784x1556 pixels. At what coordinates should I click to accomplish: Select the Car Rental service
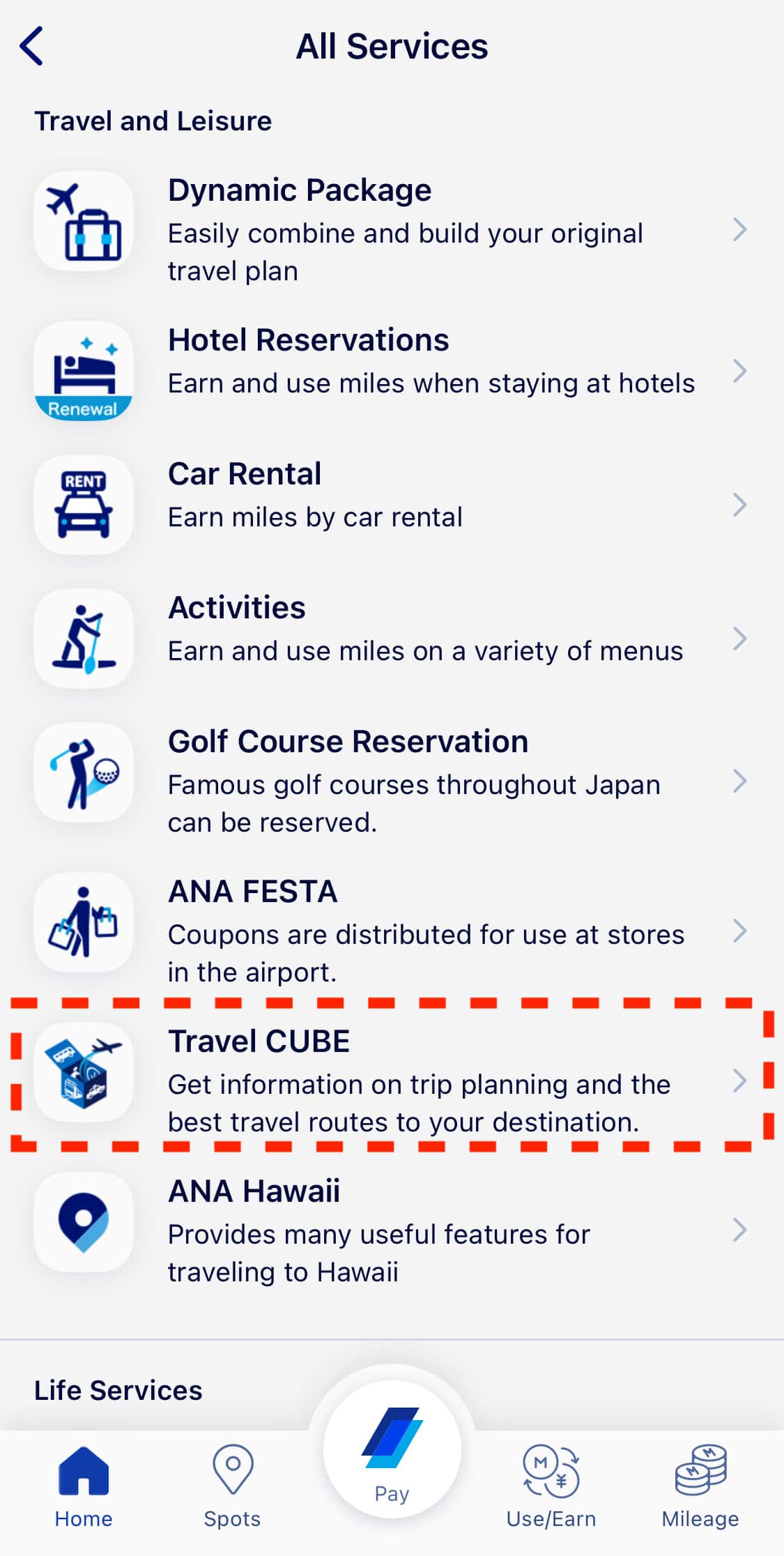[x=392, y=504]
